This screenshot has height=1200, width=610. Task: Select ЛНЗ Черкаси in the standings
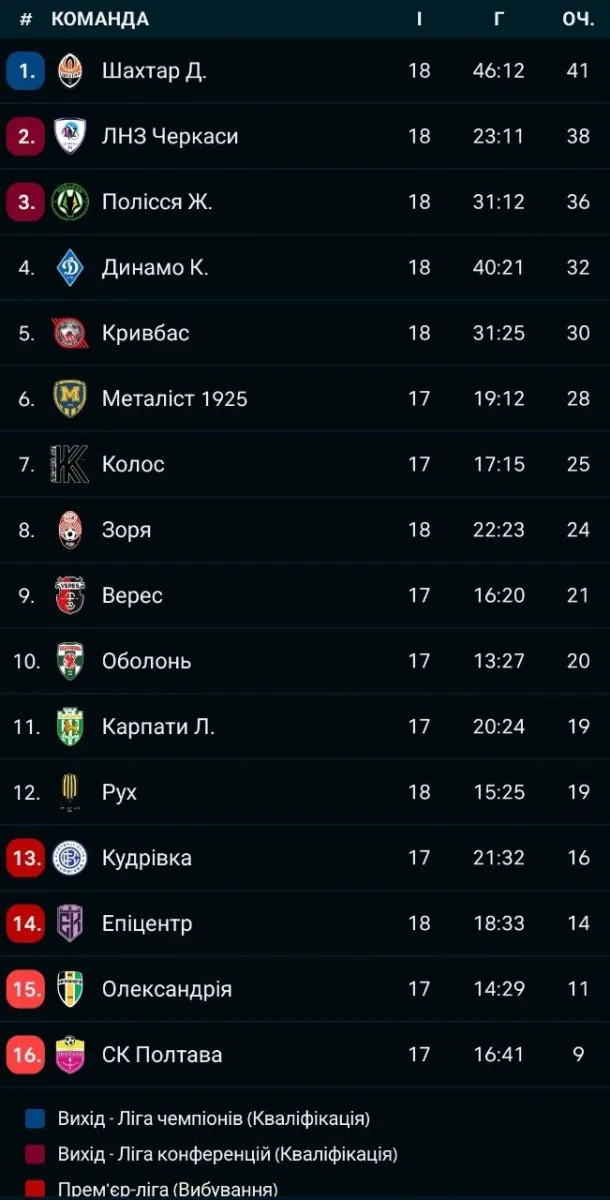(x=170, y=136)
